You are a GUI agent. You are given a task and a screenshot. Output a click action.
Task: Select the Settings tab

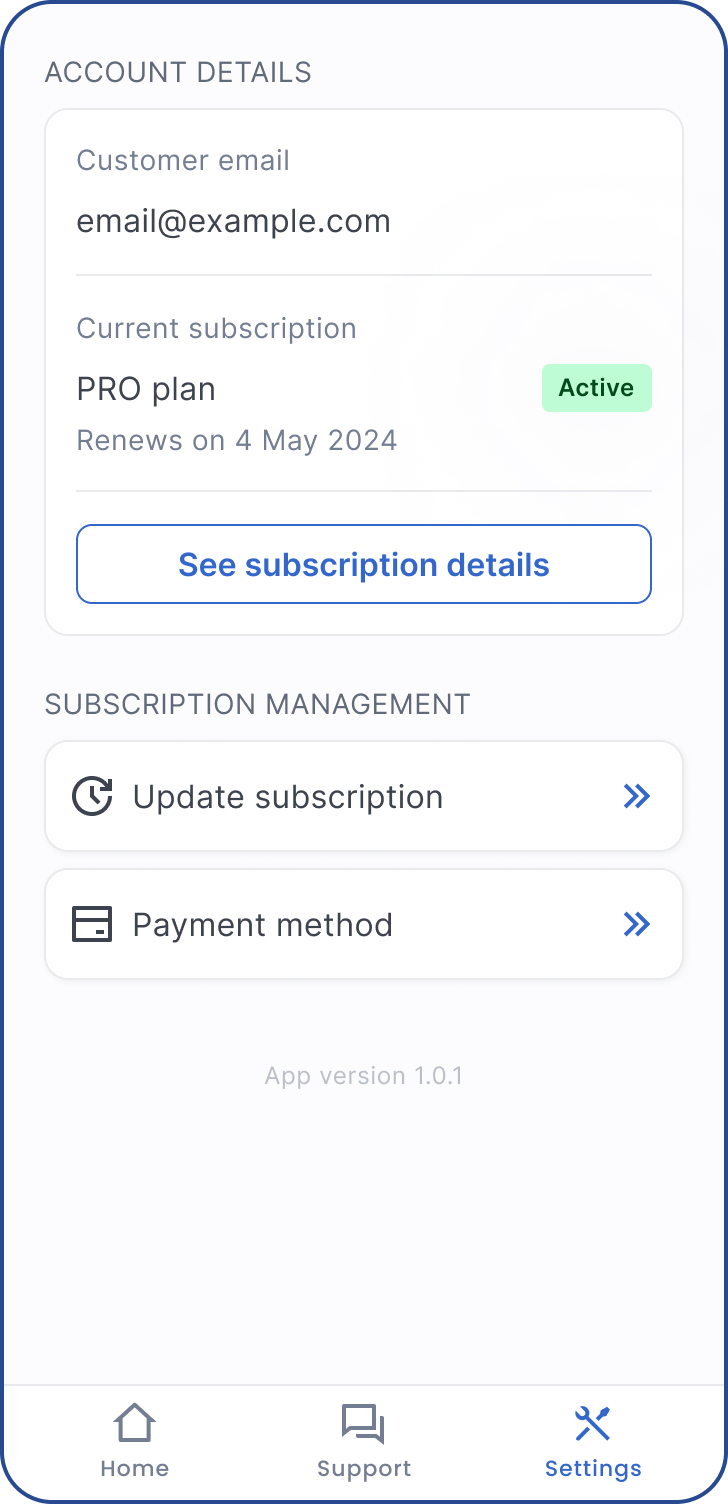click(x=593, y=1440)
